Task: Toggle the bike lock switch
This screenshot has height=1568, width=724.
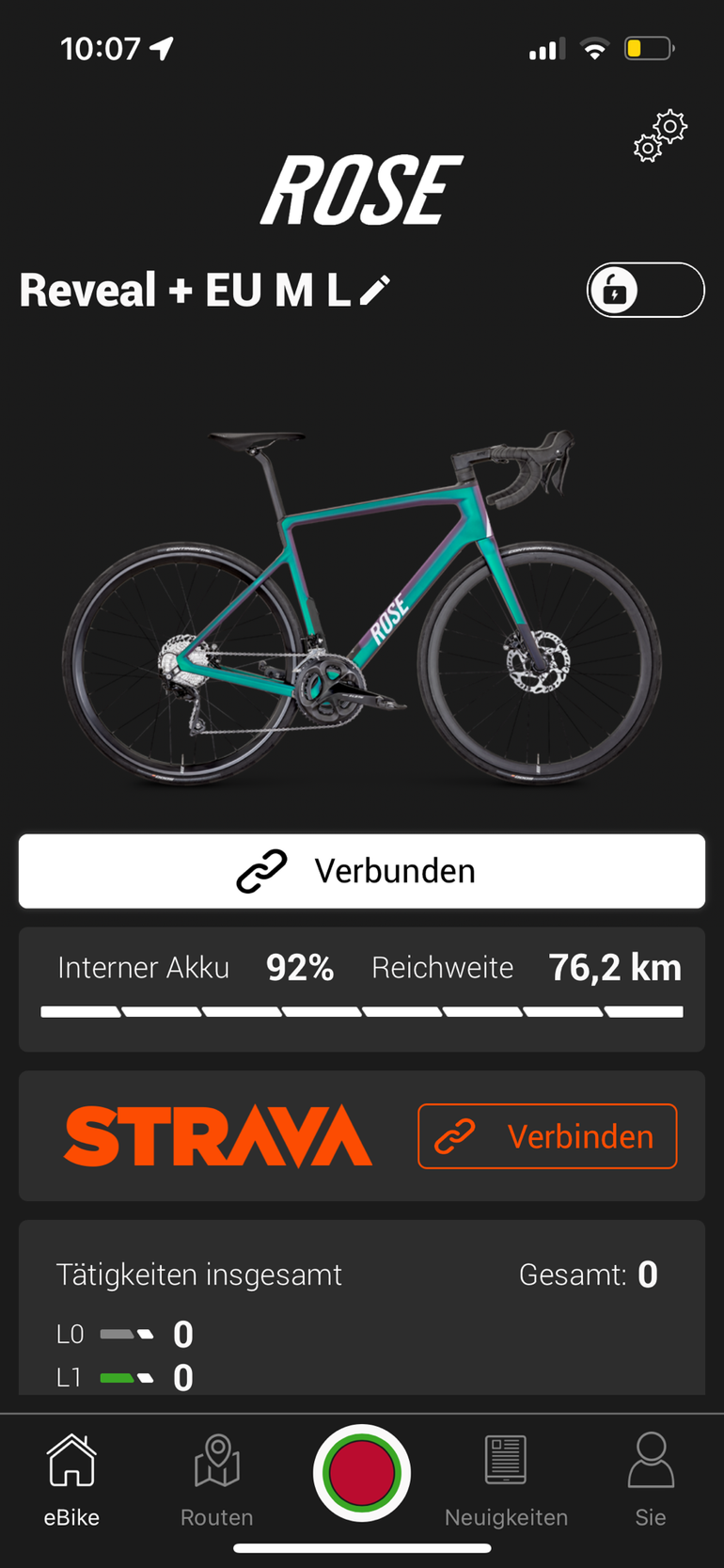Action: (645, 290)
